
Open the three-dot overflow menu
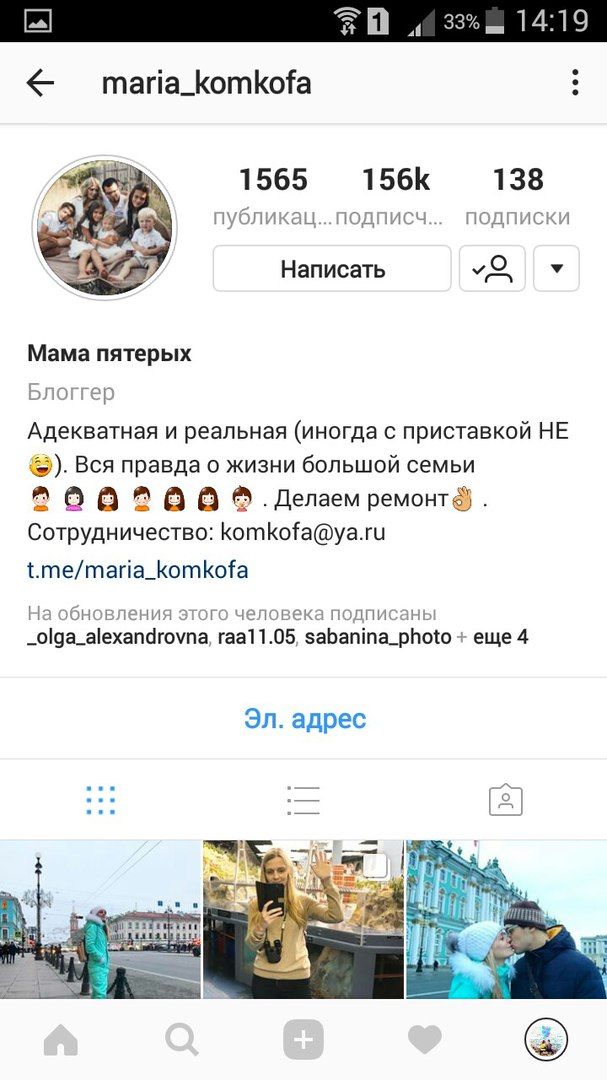point(575,83)
